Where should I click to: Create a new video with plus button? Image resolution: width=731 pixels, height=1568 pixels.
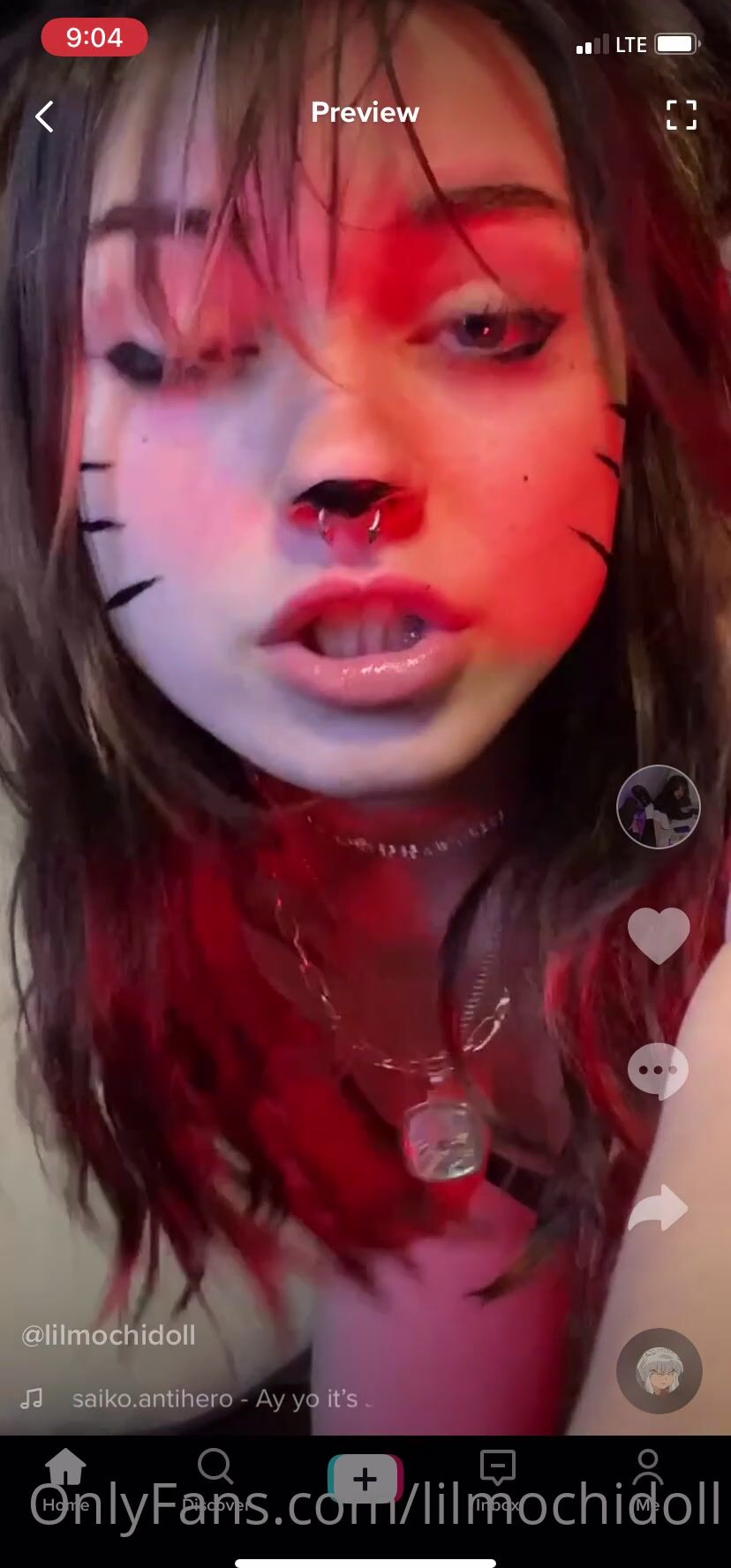365,1479
